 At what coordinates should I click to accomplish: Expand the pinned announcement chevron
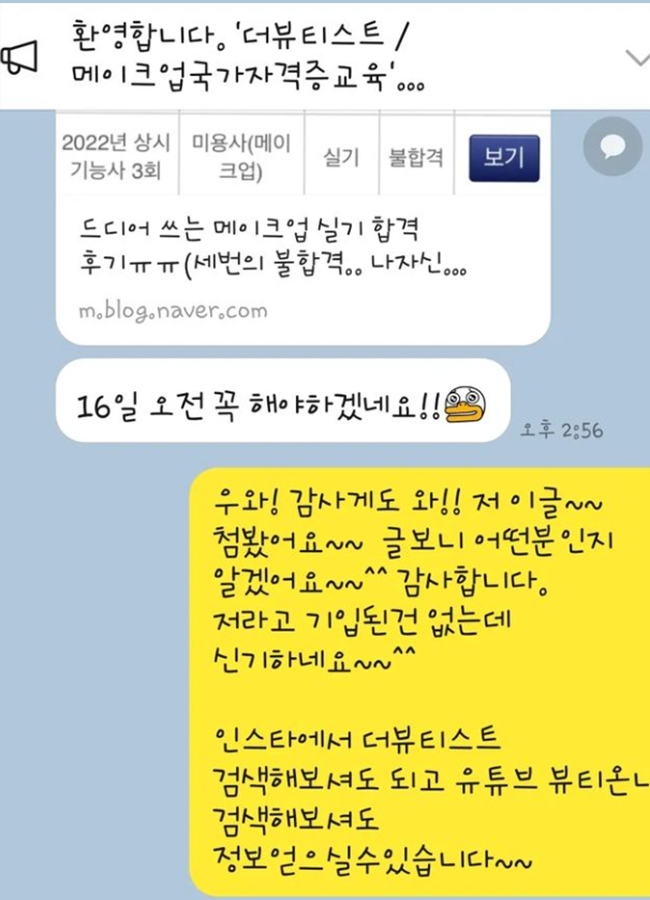(636, 57)
